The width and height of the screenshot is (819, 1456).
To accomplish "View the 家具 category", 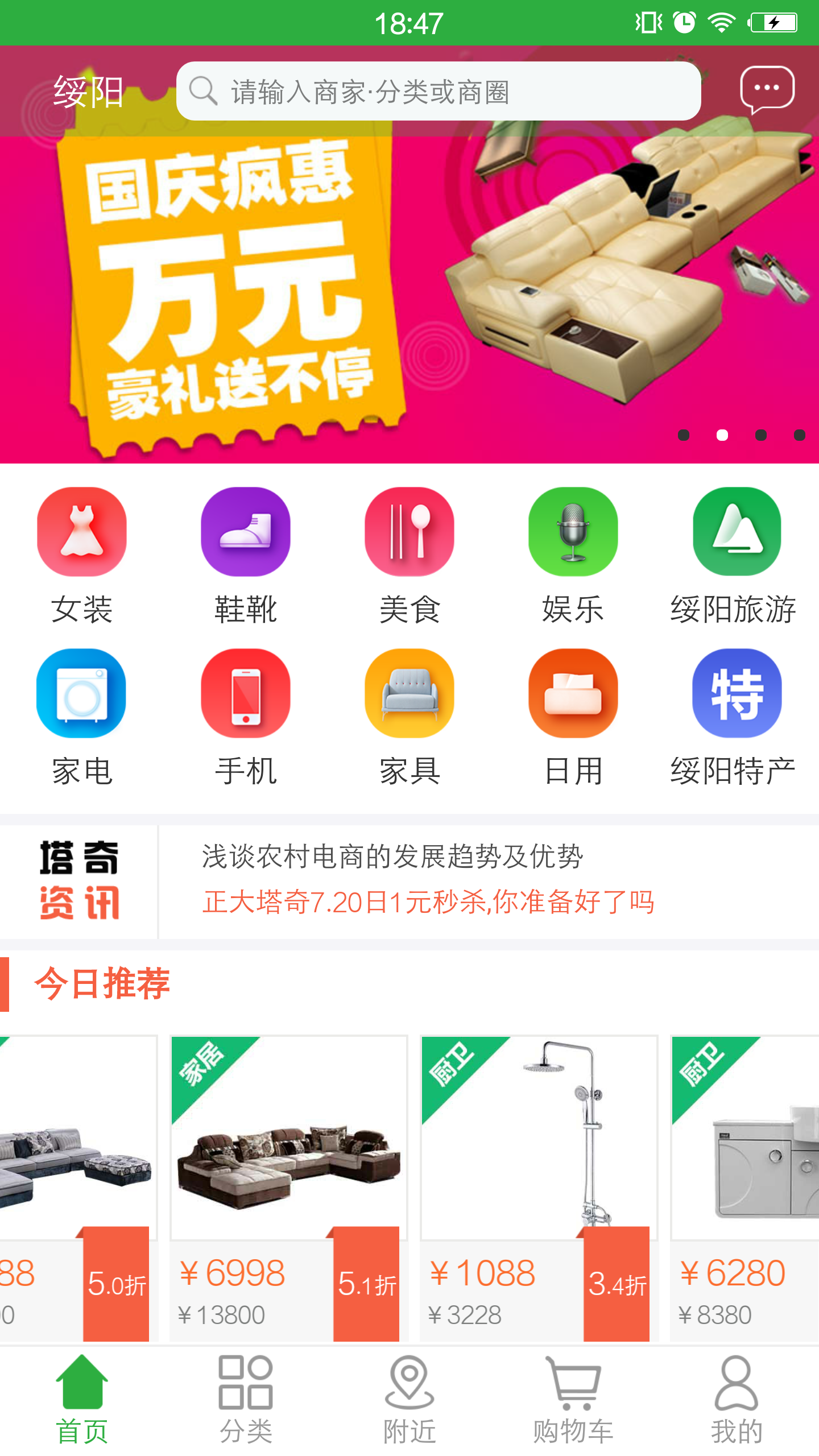I will tap(409, 717).
